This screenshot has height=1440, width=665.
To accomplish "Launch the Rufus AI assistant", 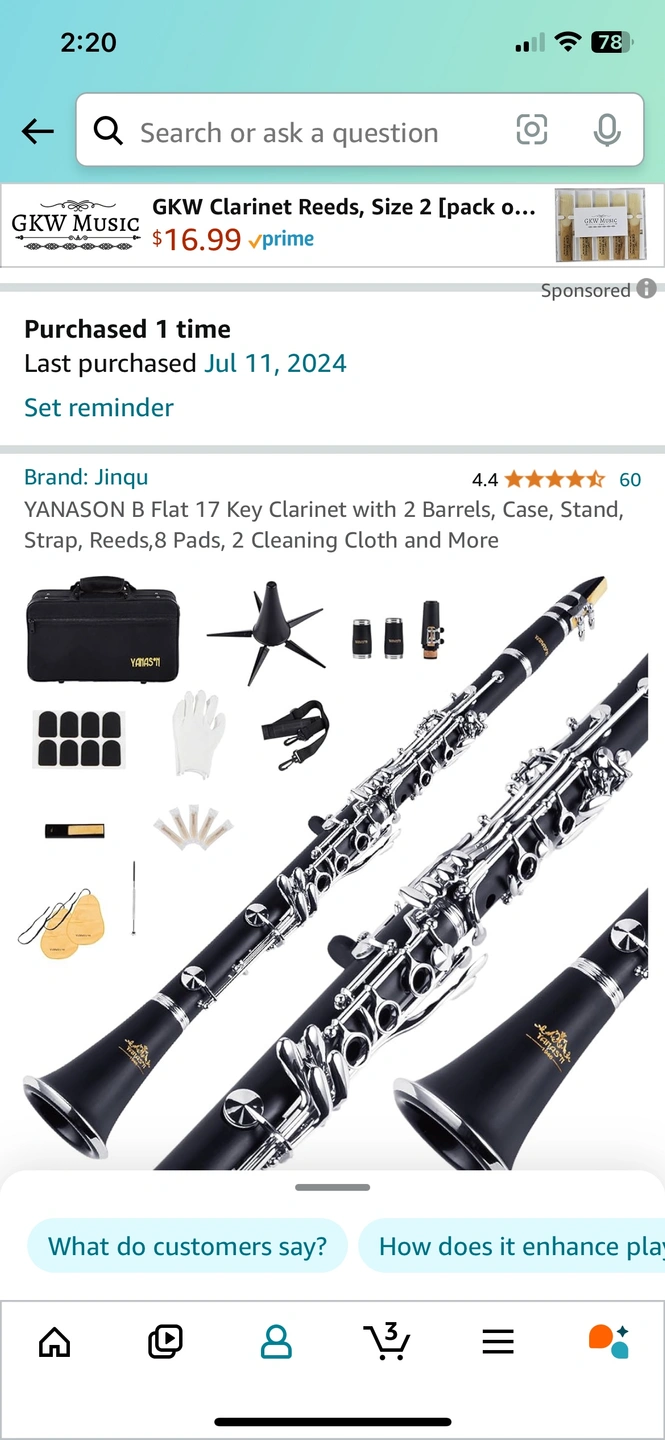I will [x=608, y=1341].
